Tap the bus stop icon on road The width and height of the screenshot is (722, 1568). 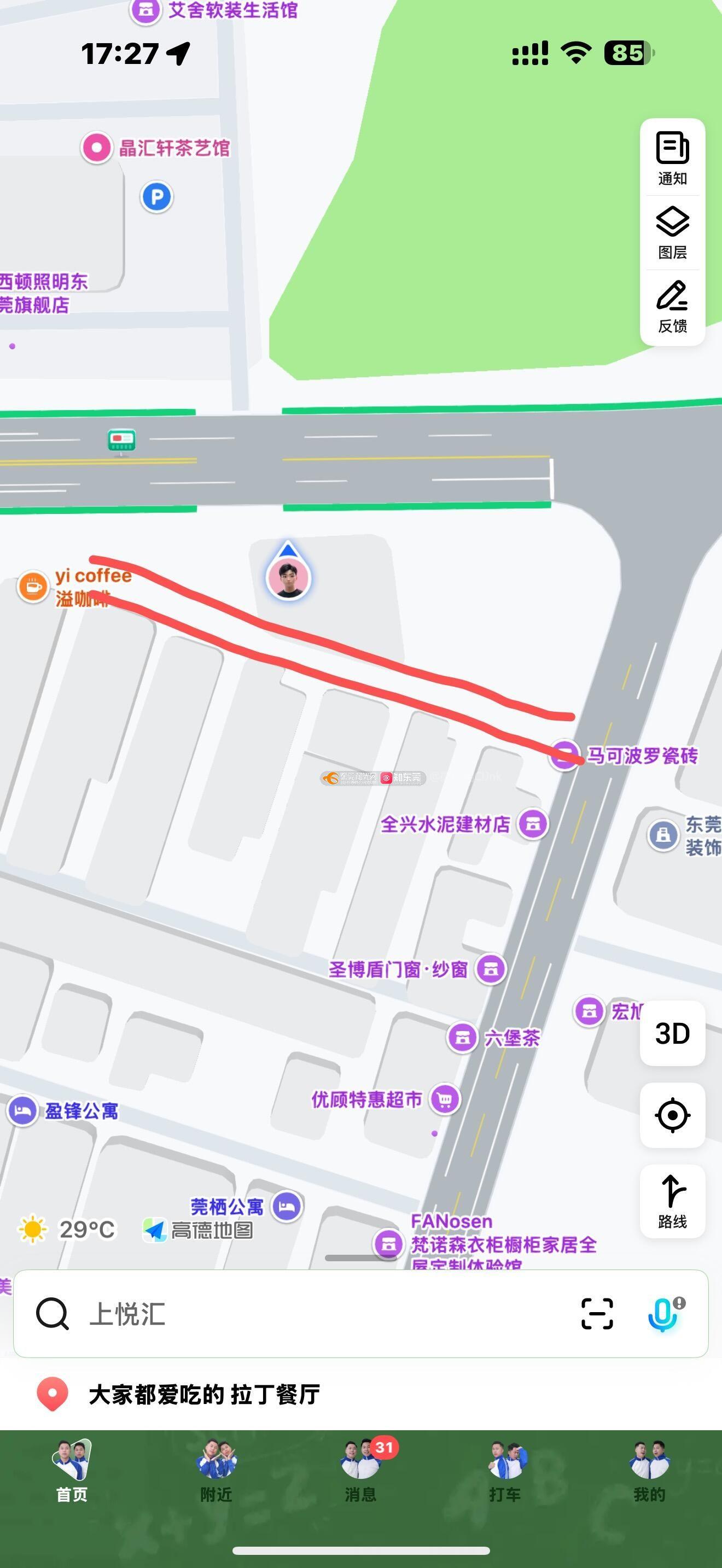(122, 440)
